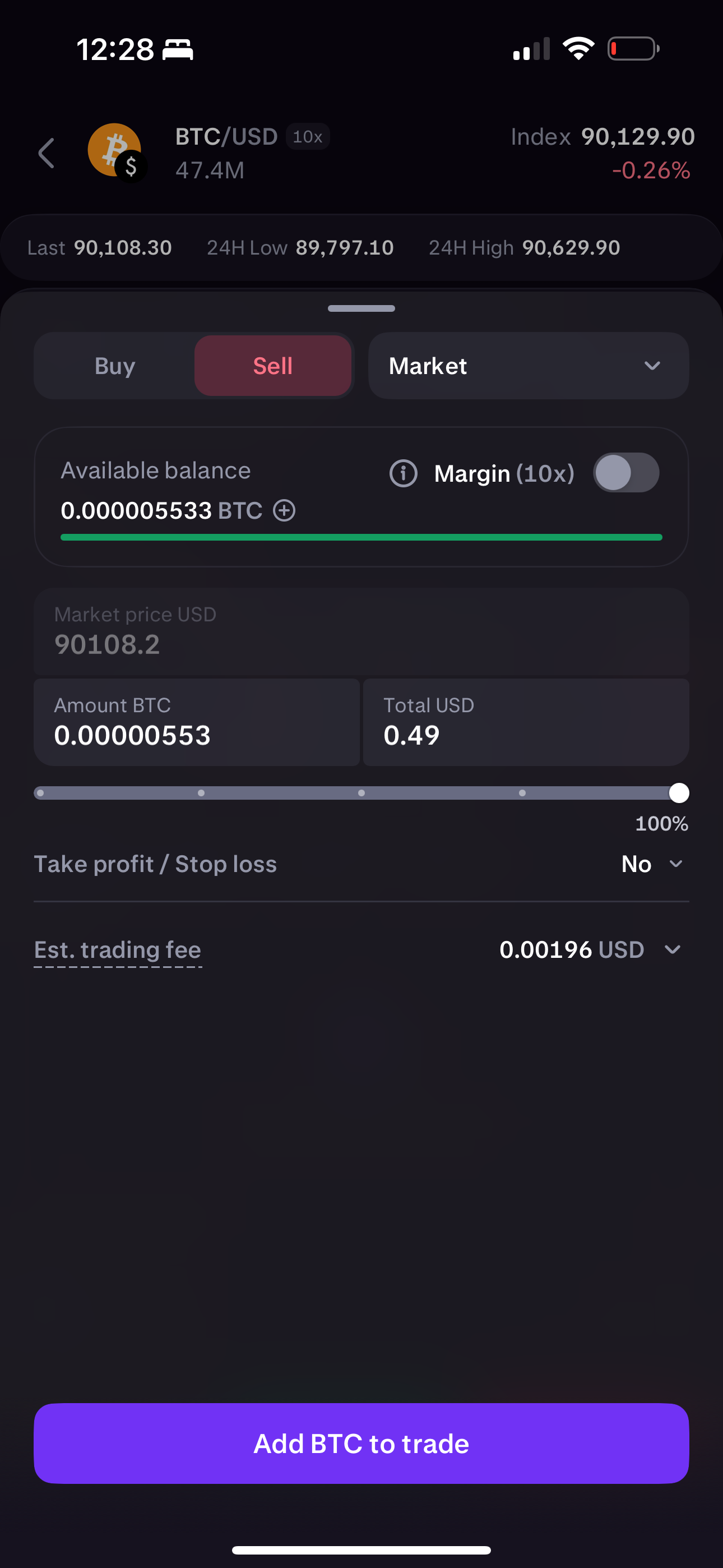The width and height of the screenshot is (723, 1568).
Task: Show margin info via the info icon
Action: pos(403,473)
